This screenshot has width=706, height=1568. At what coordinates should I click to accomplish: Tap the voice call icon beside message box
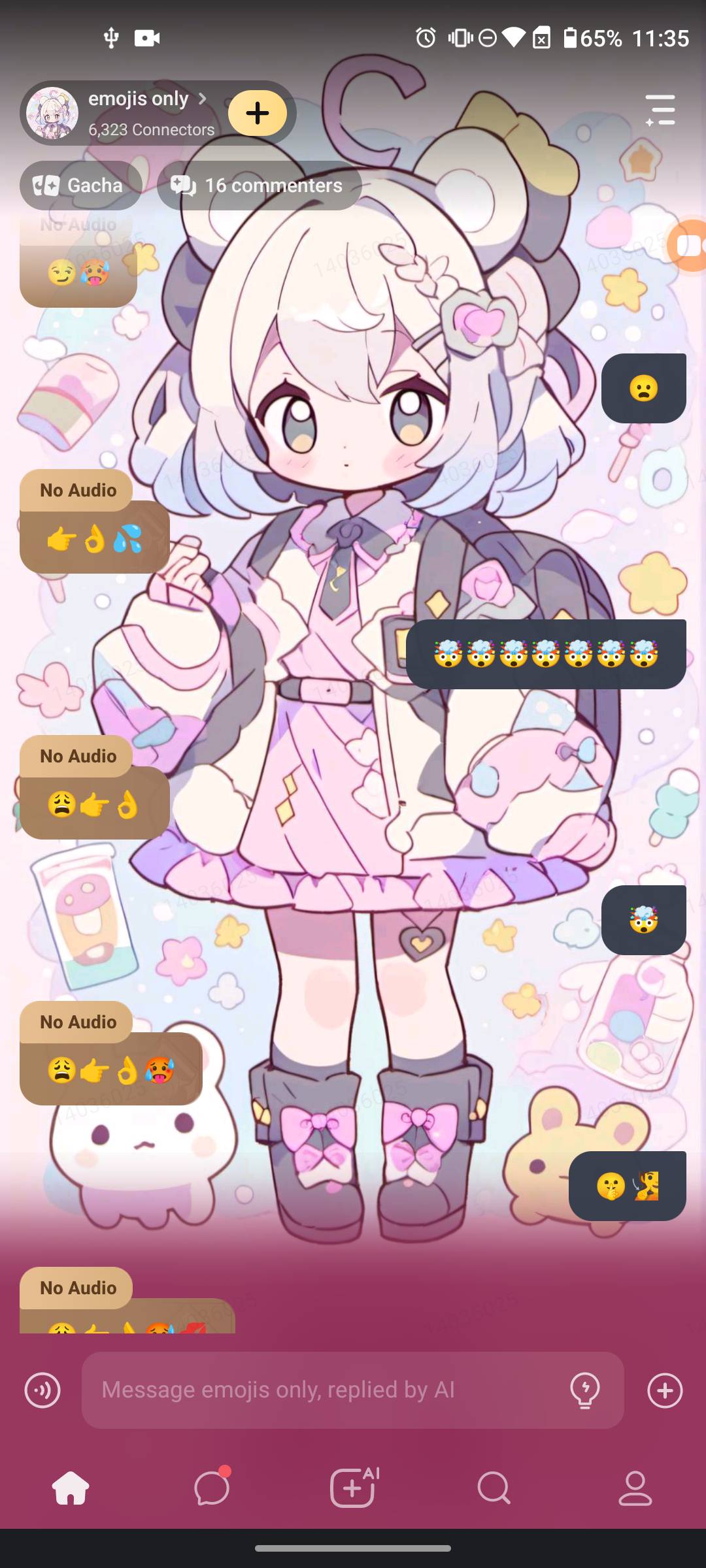(x=42, y=1390)
